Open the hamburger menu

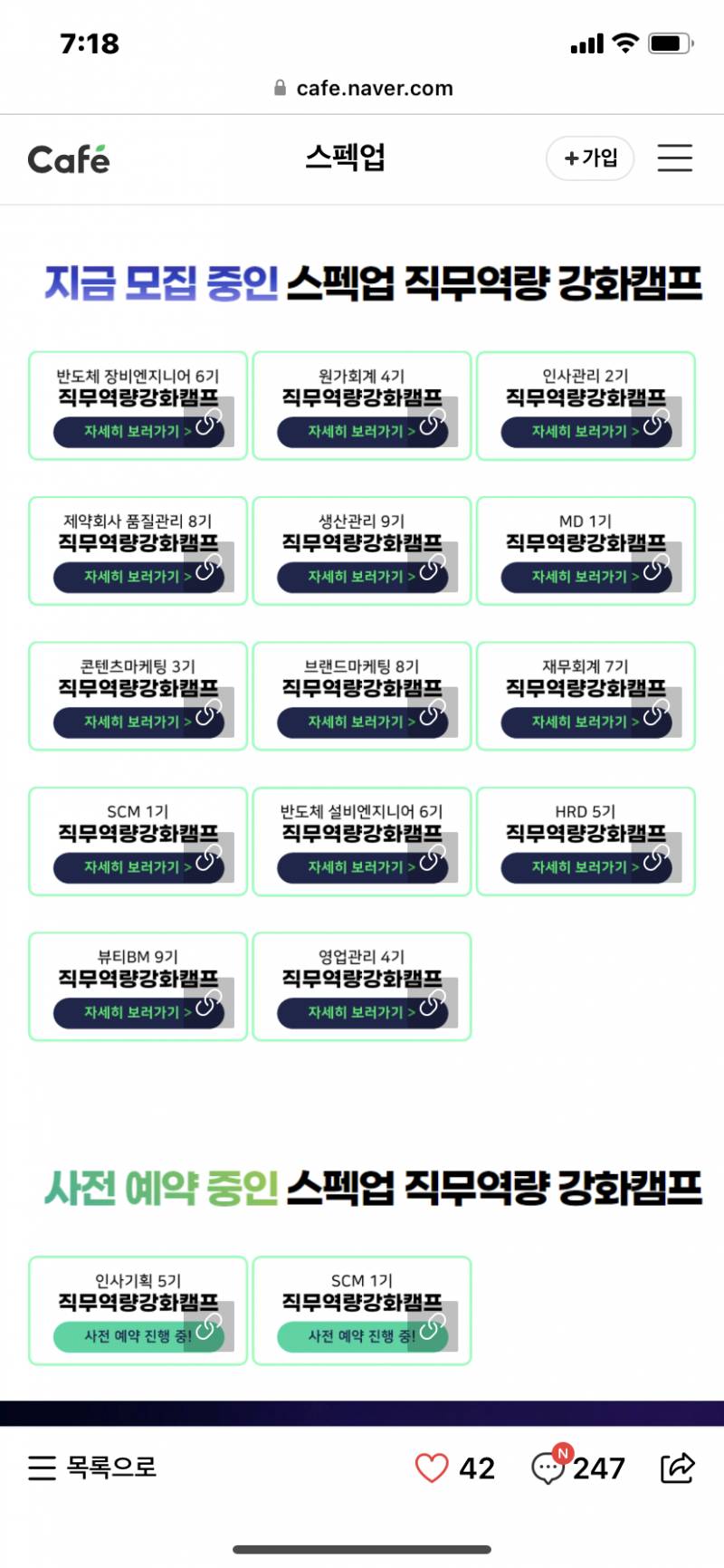[674, 158]
